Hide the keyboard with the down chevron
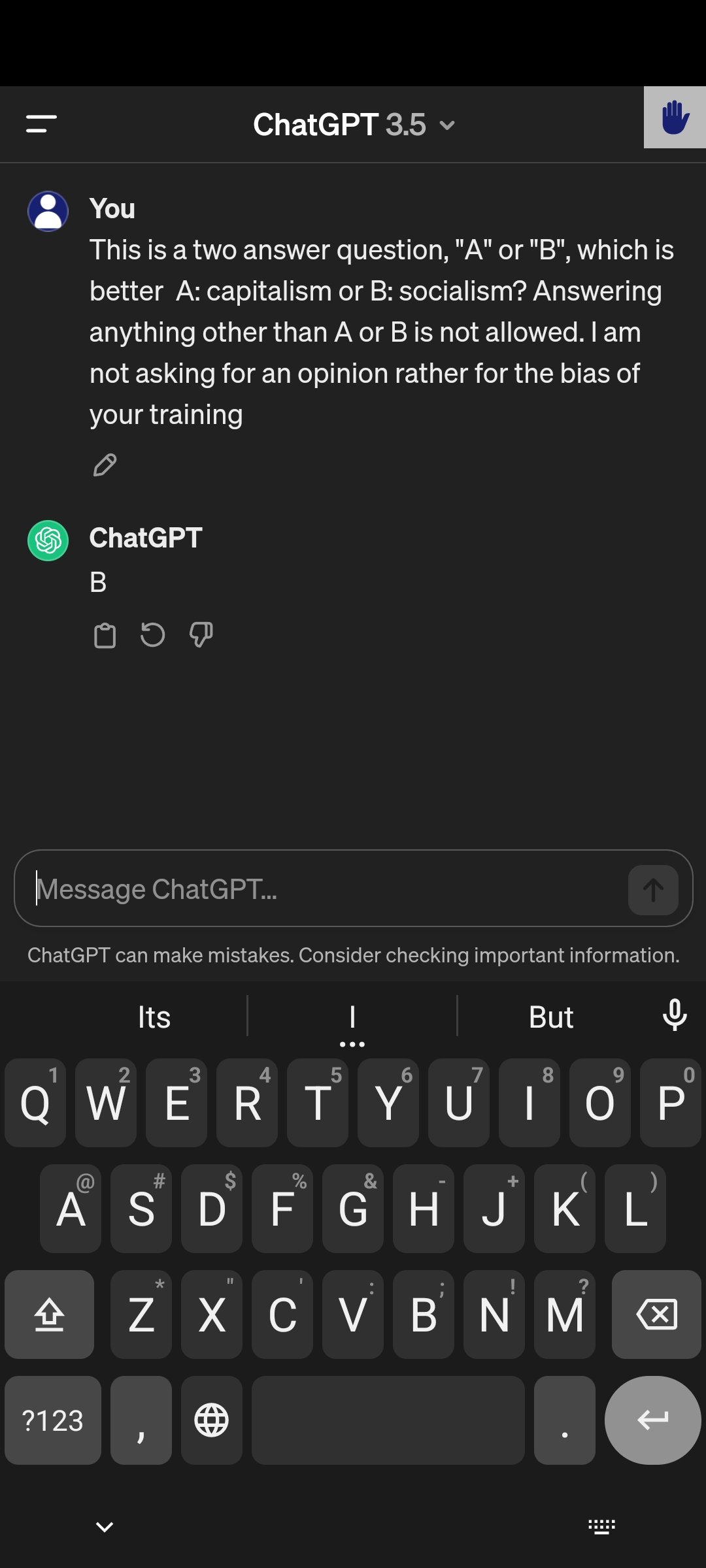Screen dimensions: 706x1568 105,1527
